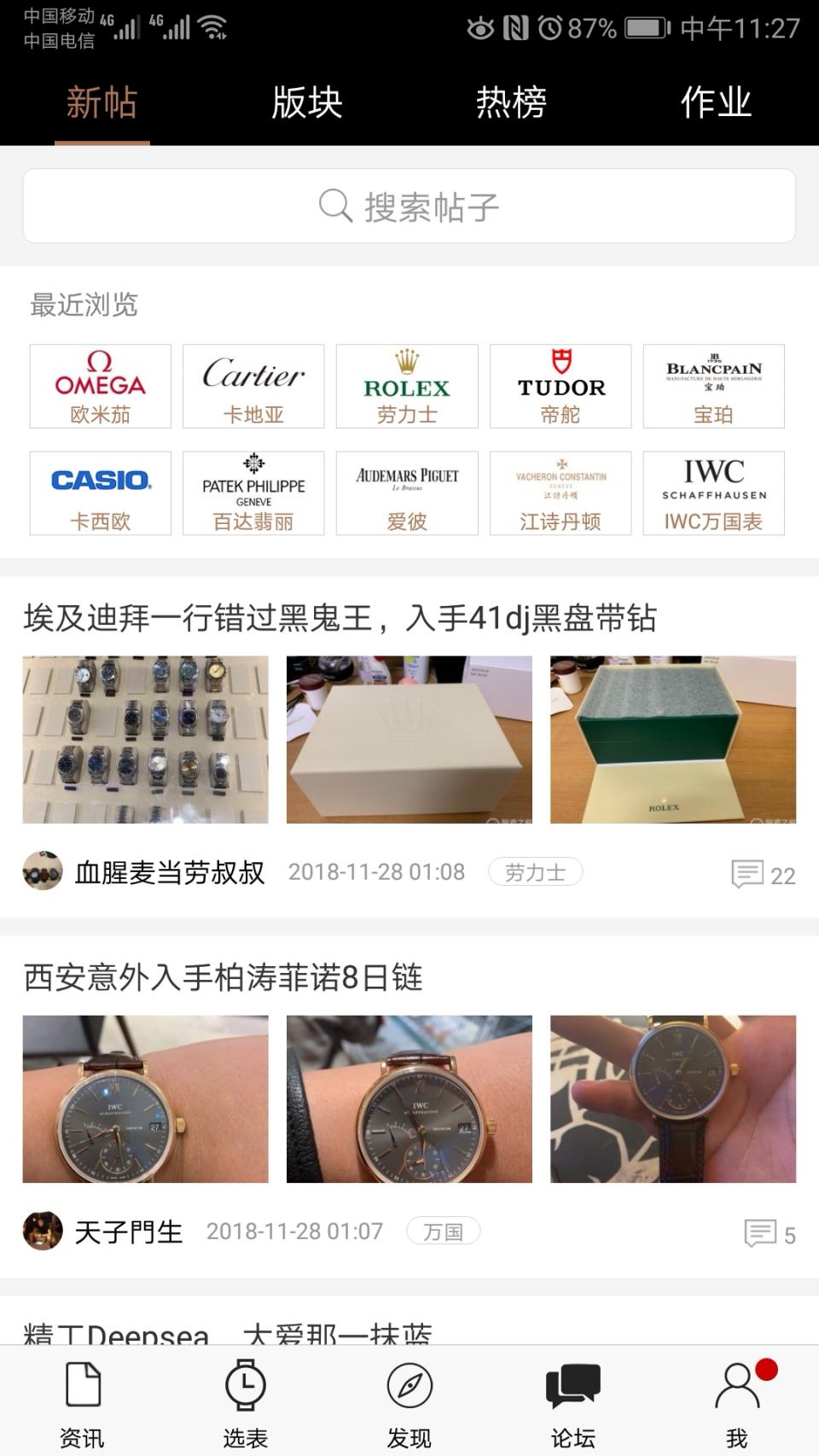The image size is (819, 1456).
Task: Tap the 劳力士 topic tag
Action: coord(535,872)
